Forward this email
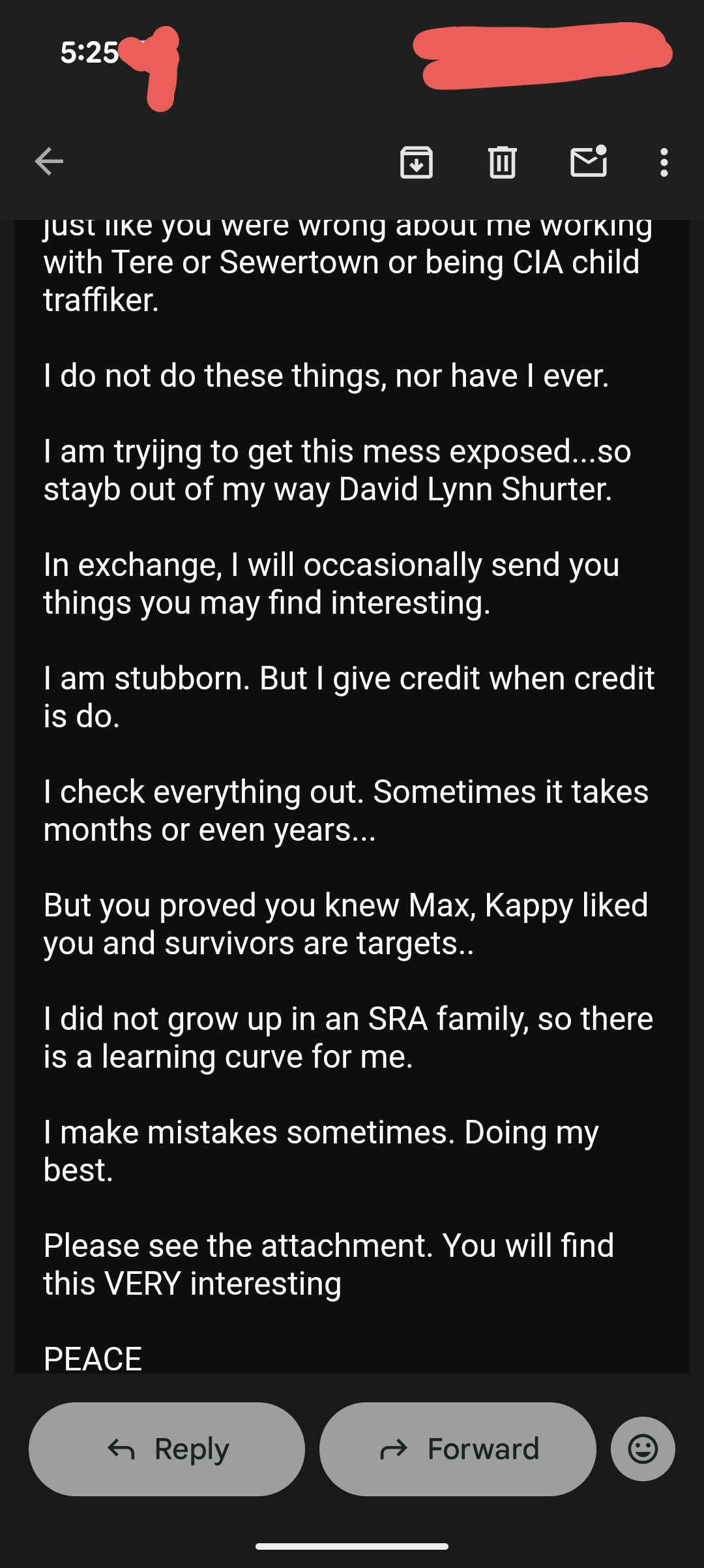The image size is (704, 1568). (458, 1449)
